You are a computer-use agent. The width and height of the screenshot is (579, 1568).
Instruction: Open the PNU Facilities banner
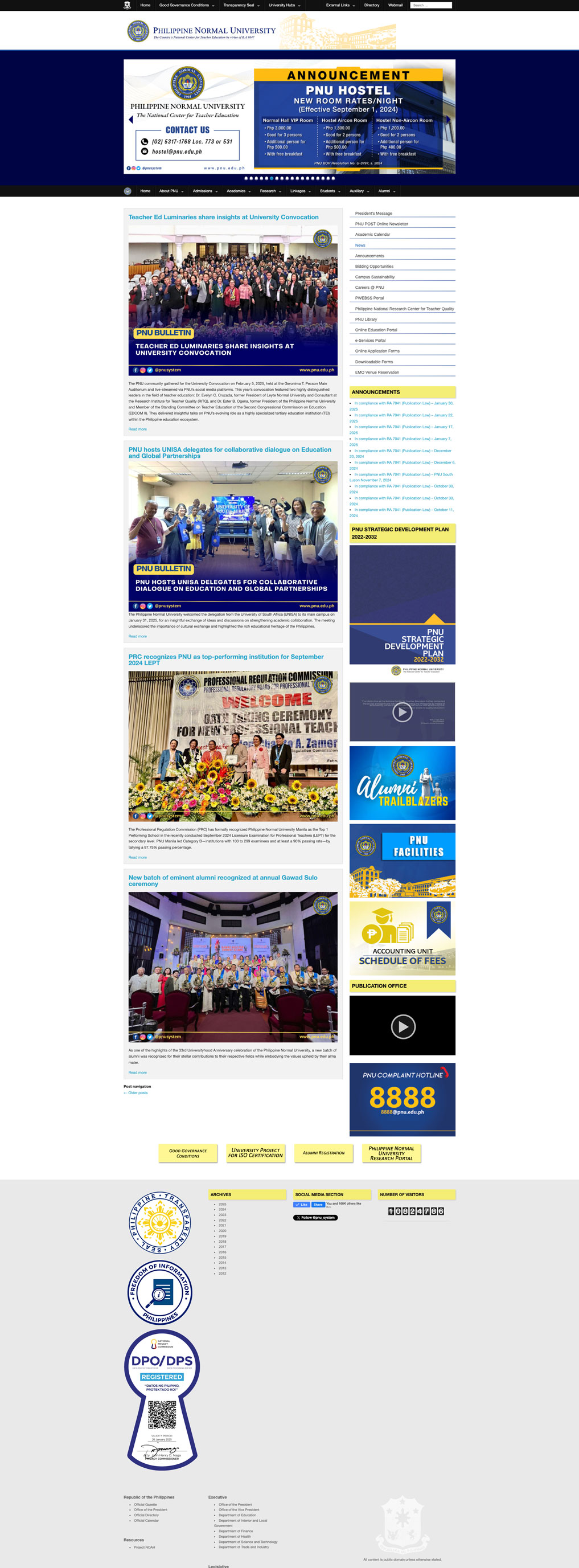click(x=402, y=861)
